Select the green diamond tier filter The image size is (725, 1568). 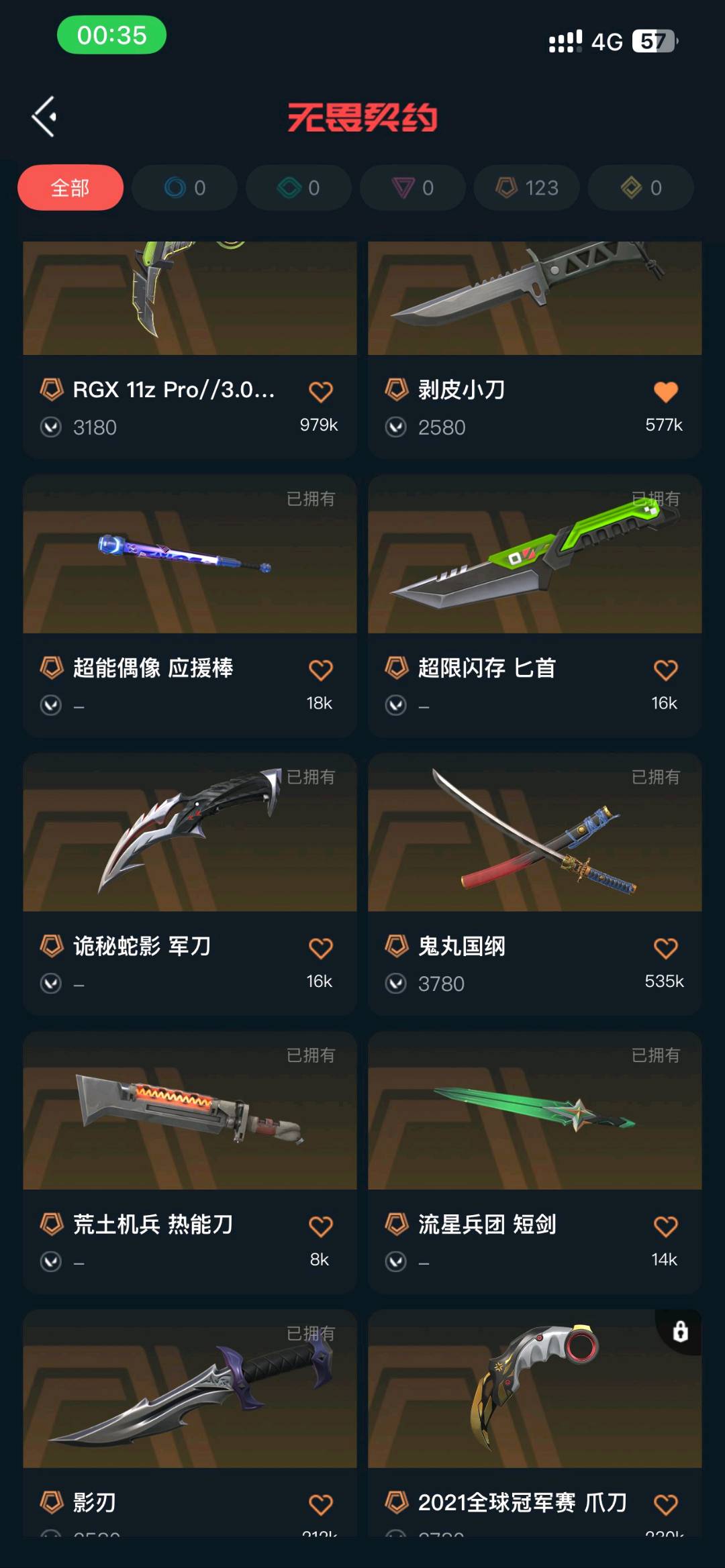pos(299,188)
